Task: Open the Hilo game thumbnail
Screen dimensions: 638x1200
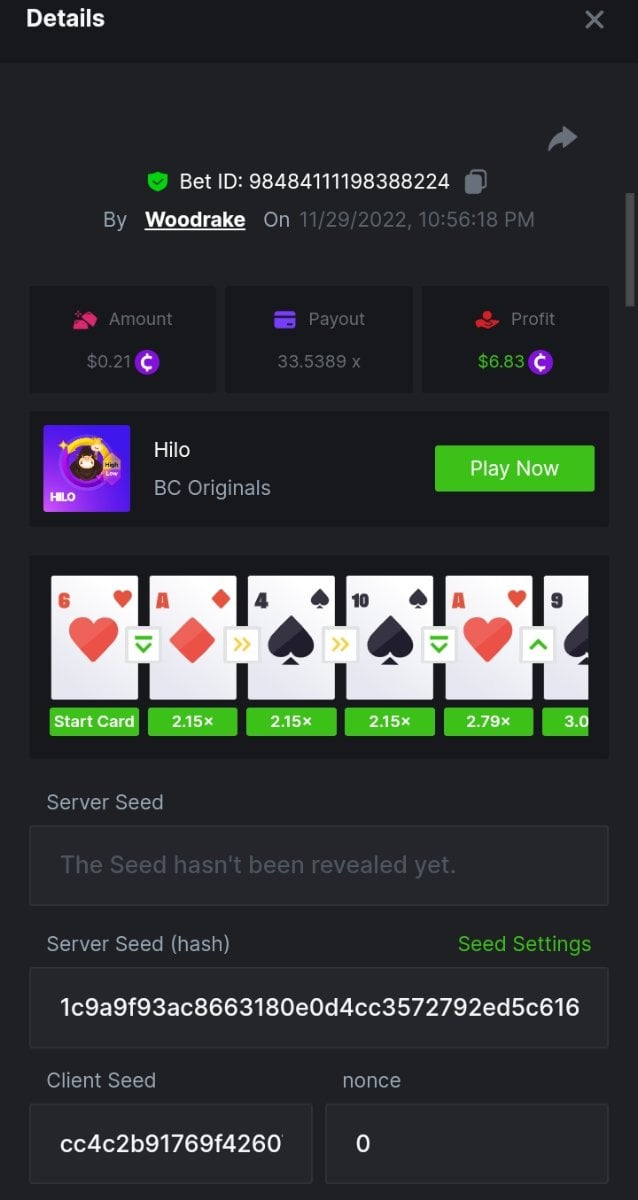Action: 87,468
